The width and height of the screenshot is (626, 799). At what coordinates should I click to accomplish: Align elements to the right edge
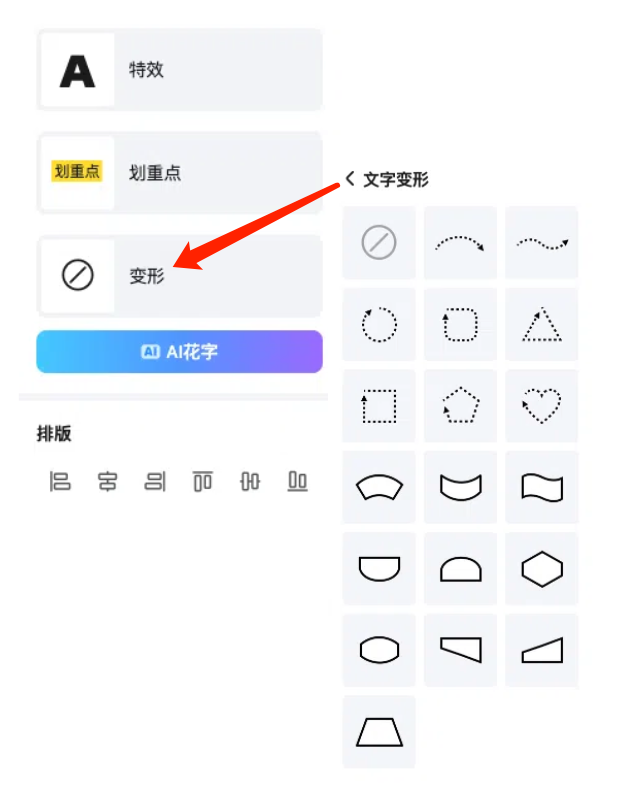coord(155,482)
